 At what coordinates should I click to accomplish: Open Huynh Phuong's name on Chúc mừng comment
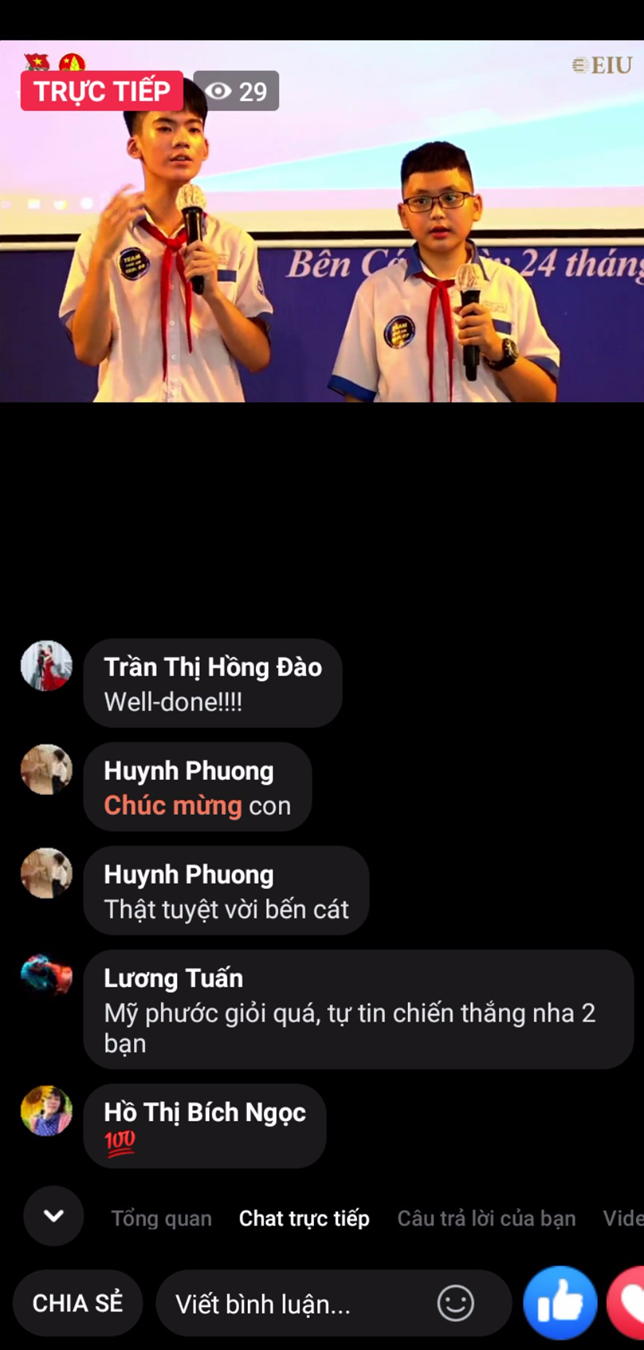pyautogui.click(x=188, y=771)
